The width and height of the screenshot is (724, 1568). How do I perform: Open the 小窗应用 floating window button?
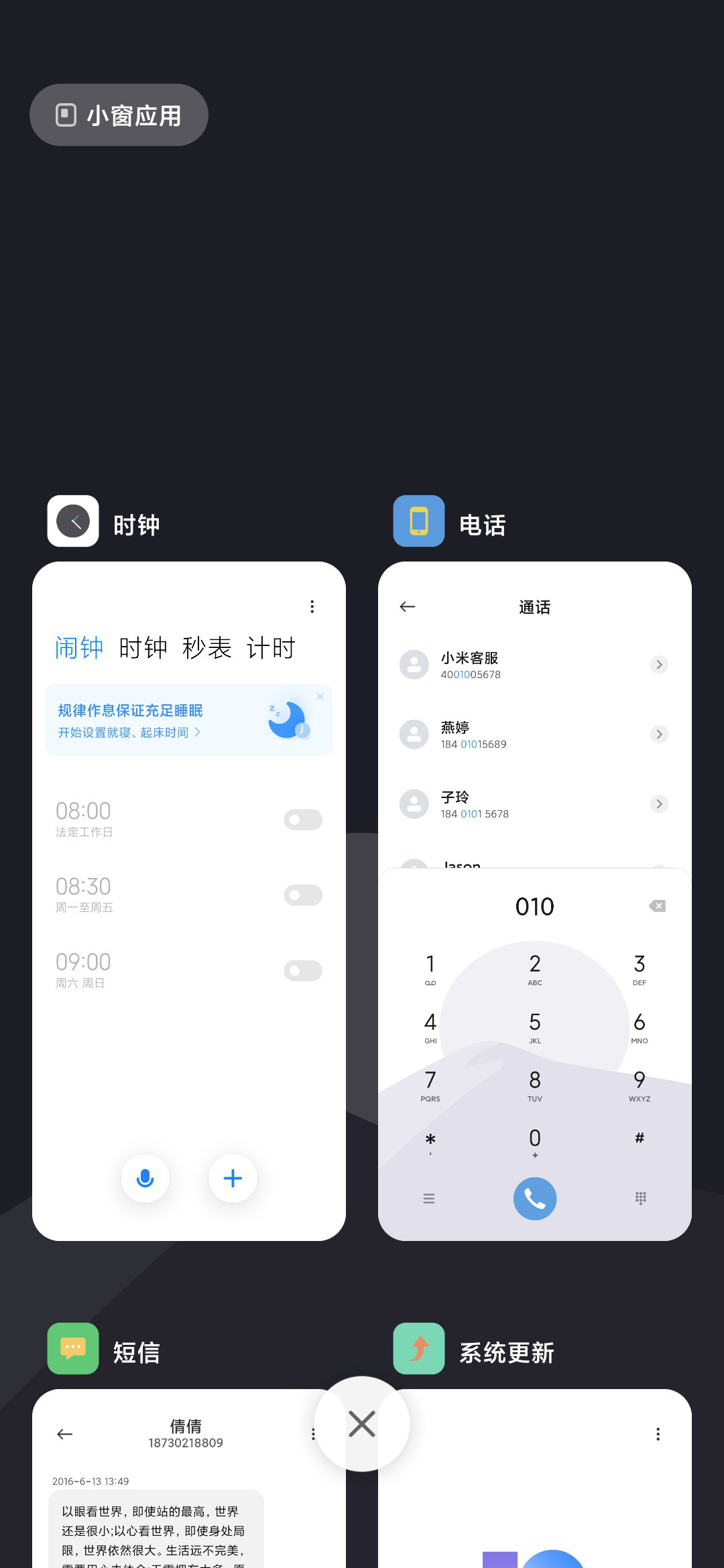tap(119, 115)
